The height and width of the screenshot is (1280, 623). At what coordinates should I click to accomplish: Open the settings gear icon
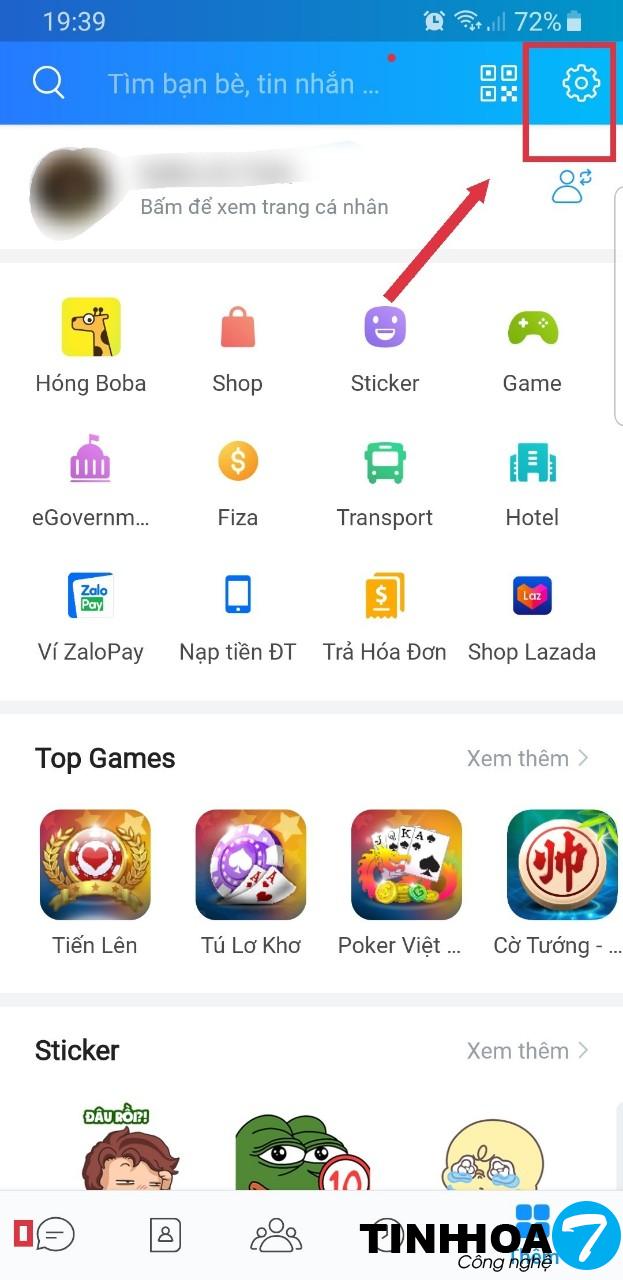click(x=580, y=83)
